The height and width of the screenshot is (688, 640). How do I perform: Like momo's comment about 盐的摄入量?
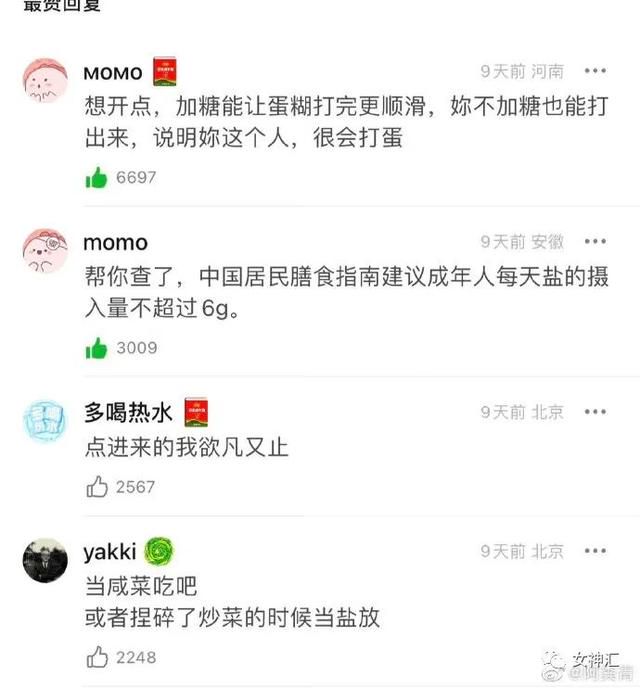97,348
